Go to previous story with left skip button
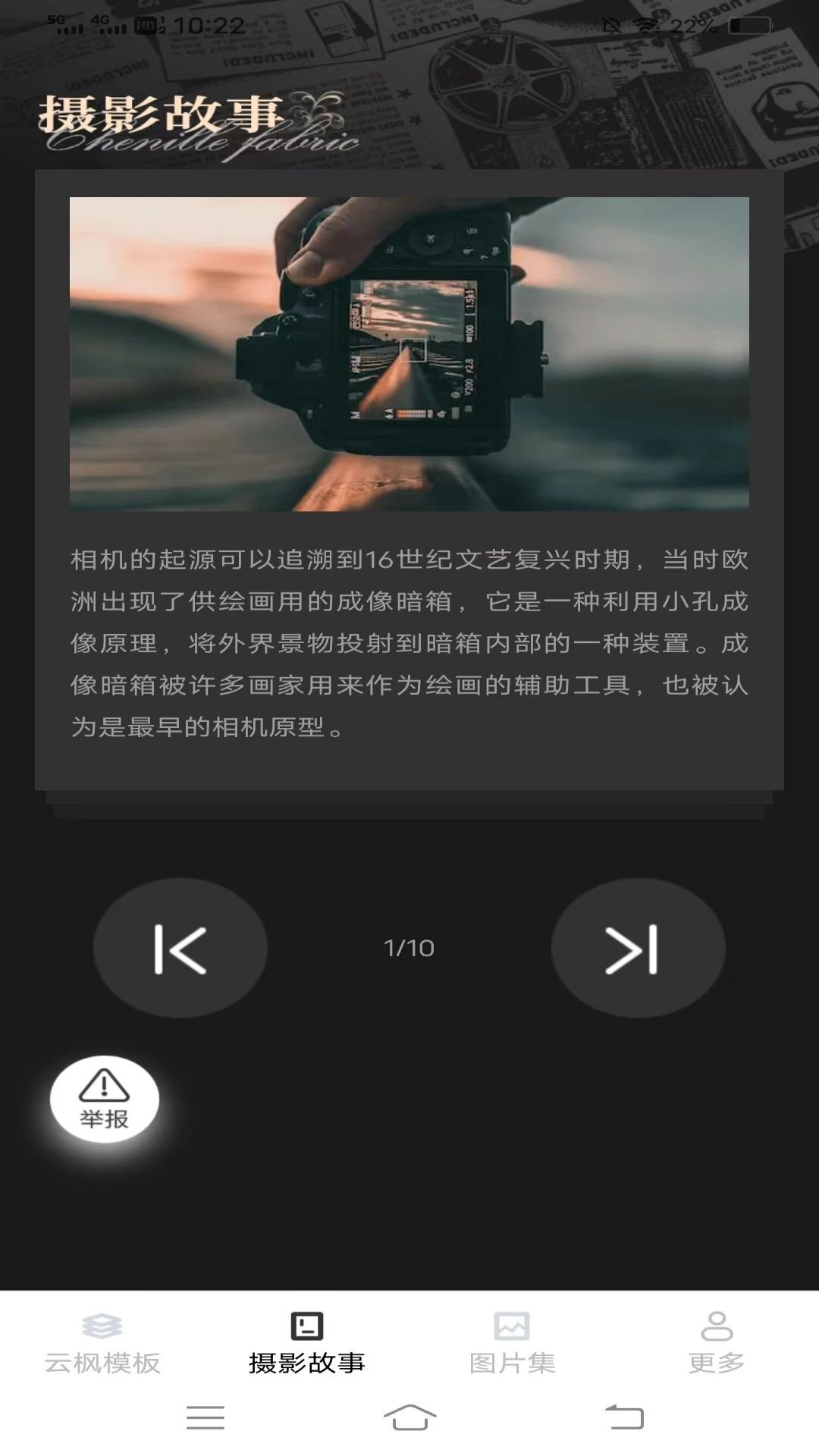Image resolution: width=819 pixels, height=1456 pixels. pos(180,948)
